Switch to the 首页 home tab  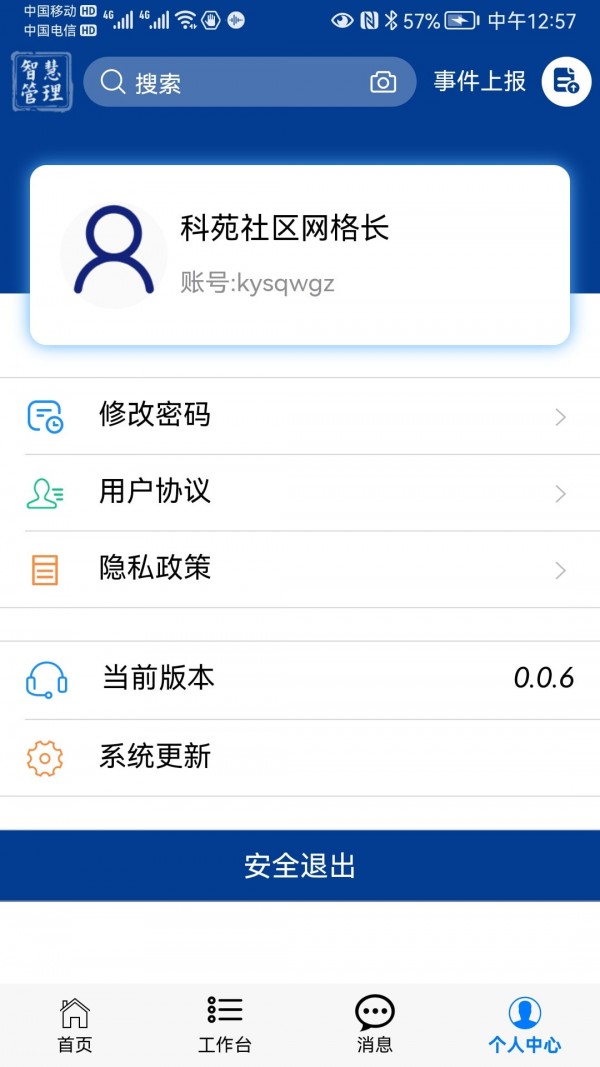coord(75,1025)
